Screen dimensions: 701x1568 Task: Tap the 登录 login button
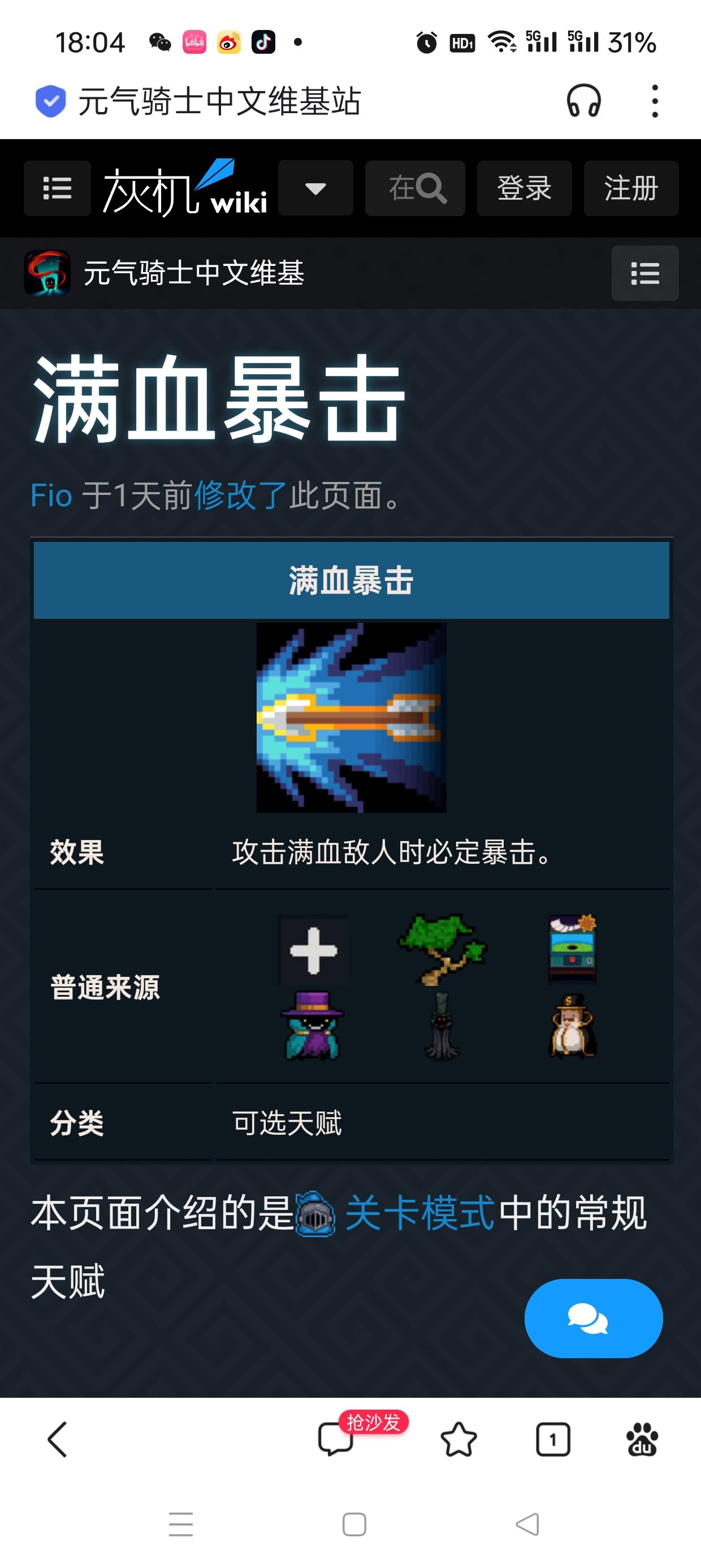524,188
